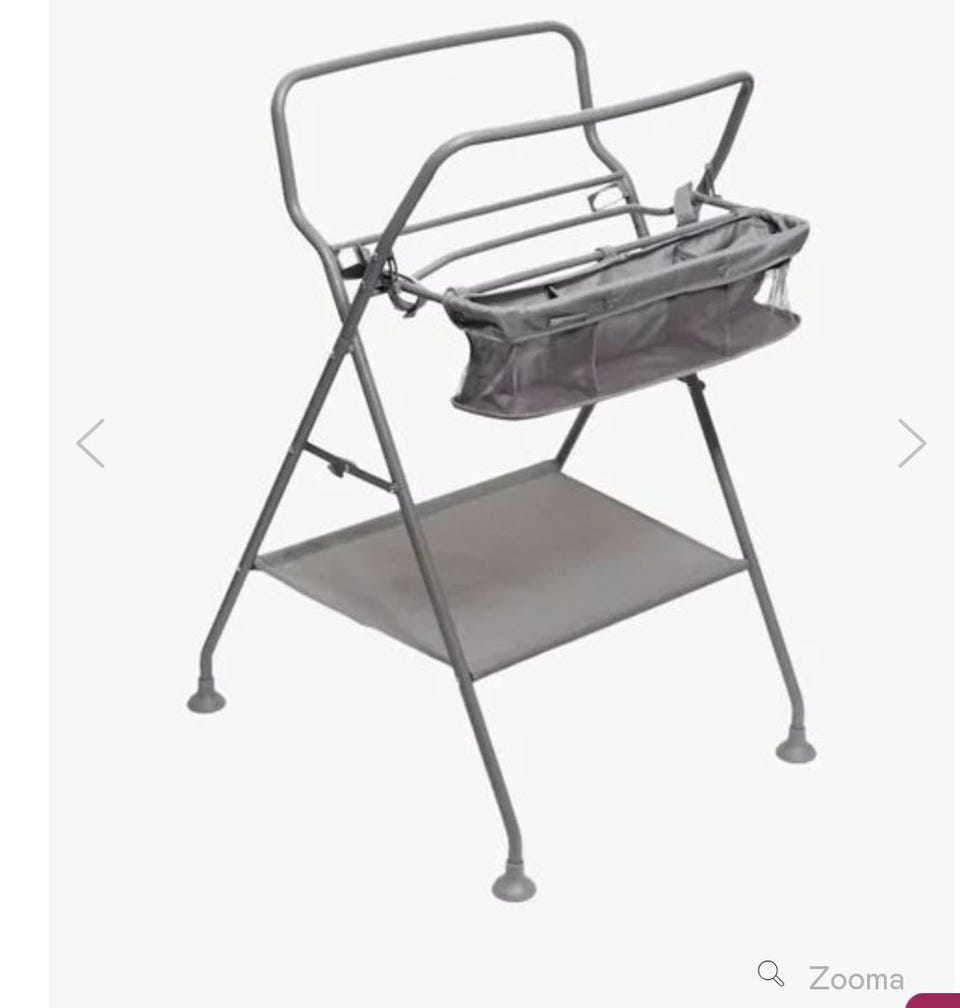This screenshot has height=1008, width=960.
Task: Show the next product image
Action: tap(911, 443)
